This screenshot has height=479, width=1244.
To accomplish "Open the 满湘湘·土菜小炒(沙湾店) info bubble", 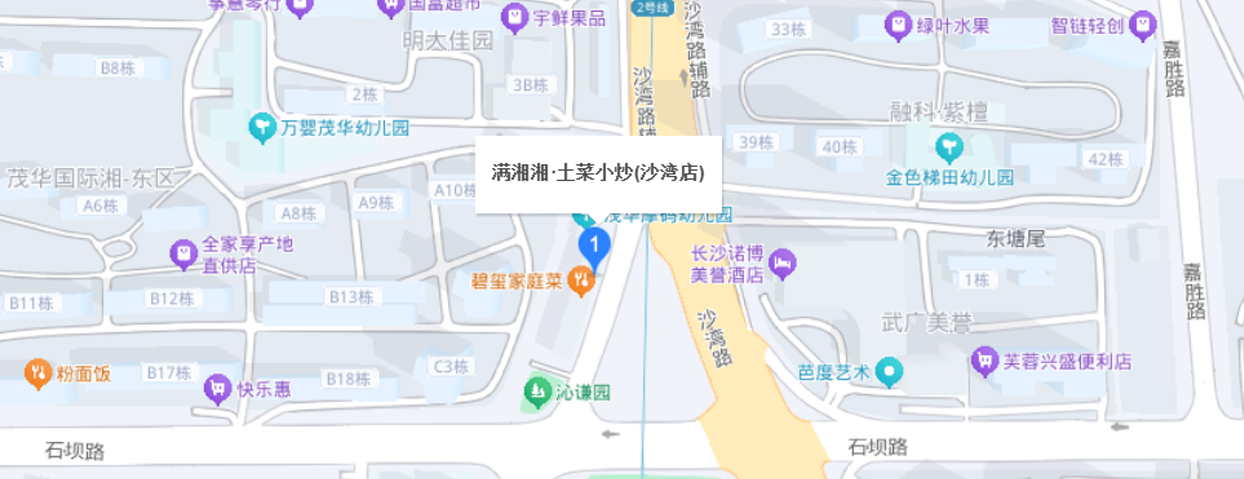I will click(598, 173).
